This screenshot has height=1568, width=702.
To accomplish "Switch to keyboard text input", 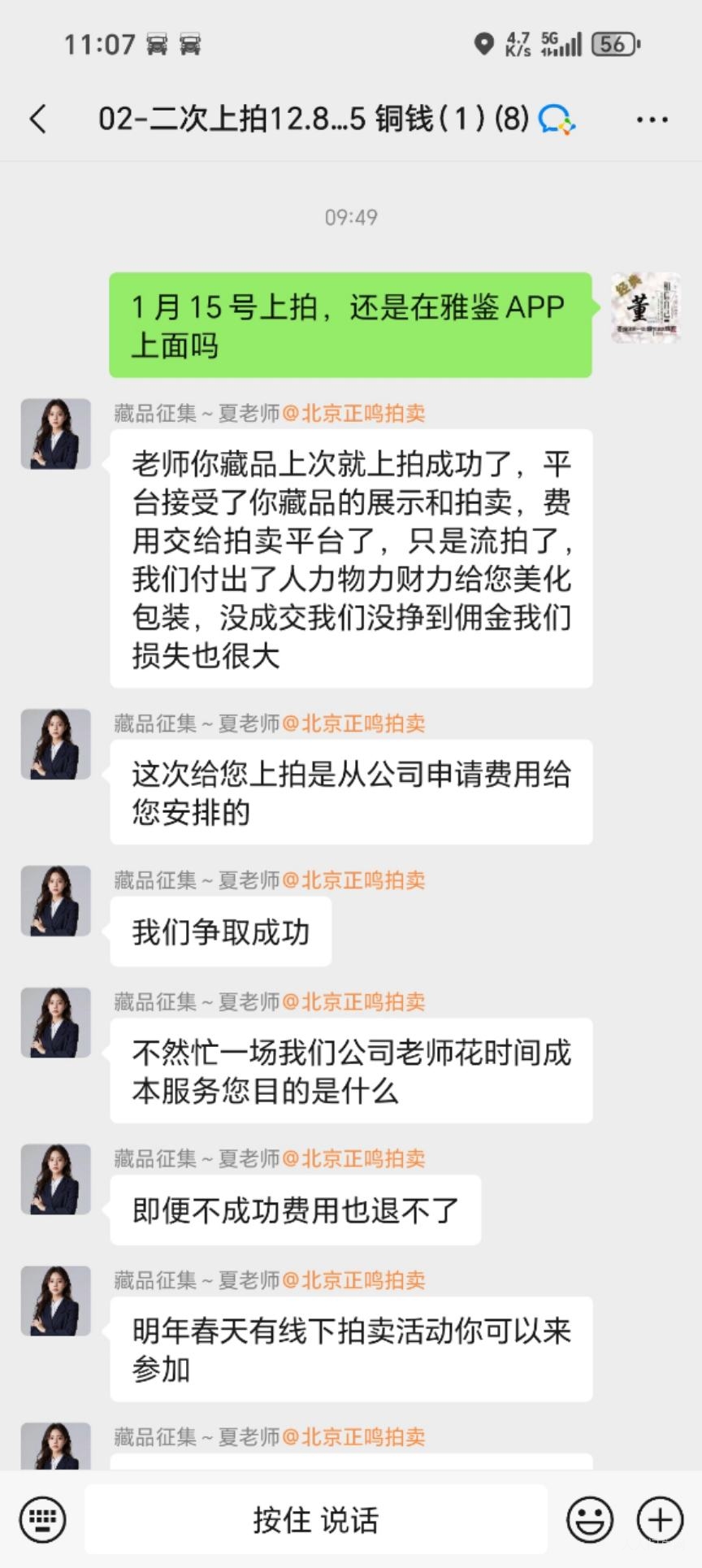I will pos(42,1518).
